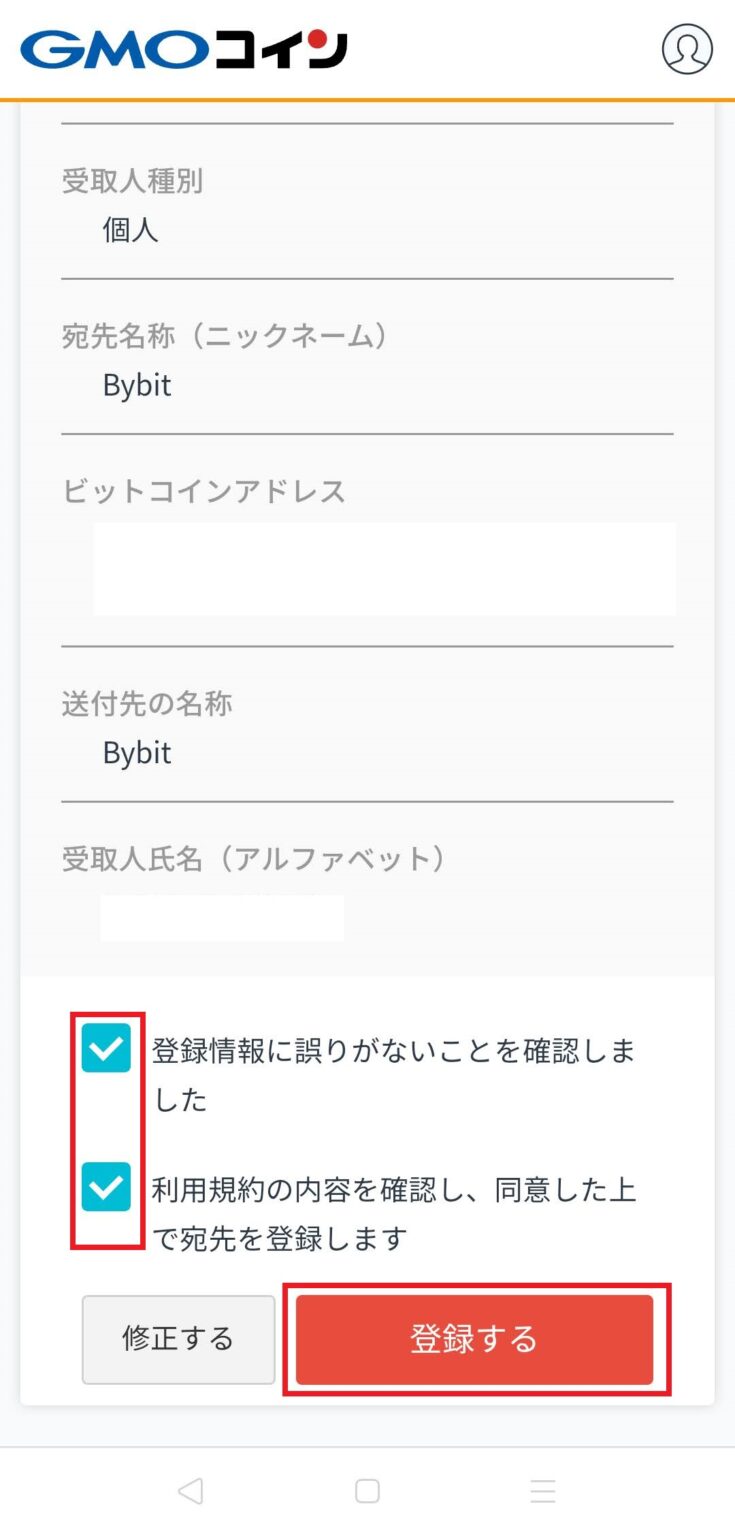Tap the Android back navigation icon

pyautogui.click(x=191, y=1490)
